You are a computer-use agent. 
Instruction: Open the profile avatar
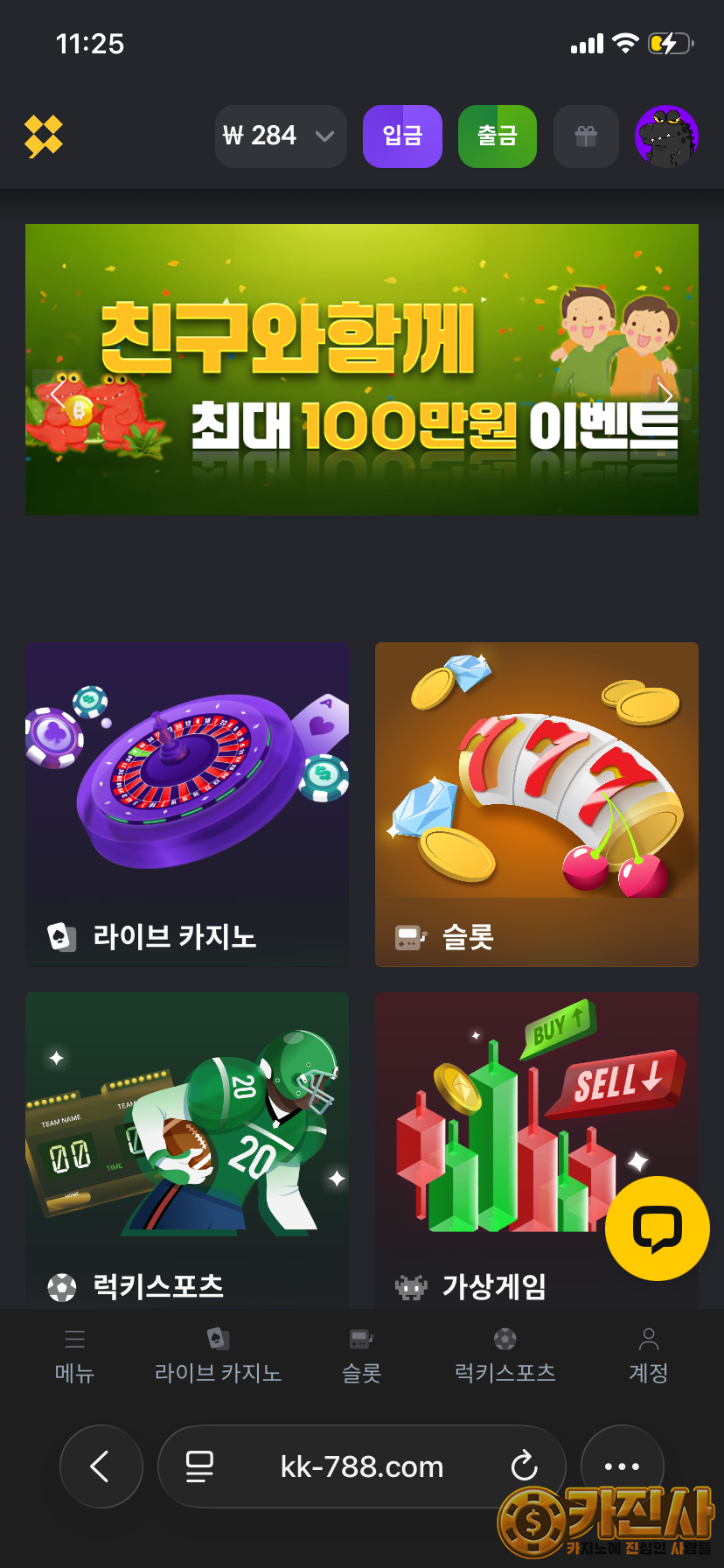(x=666, y=136)
